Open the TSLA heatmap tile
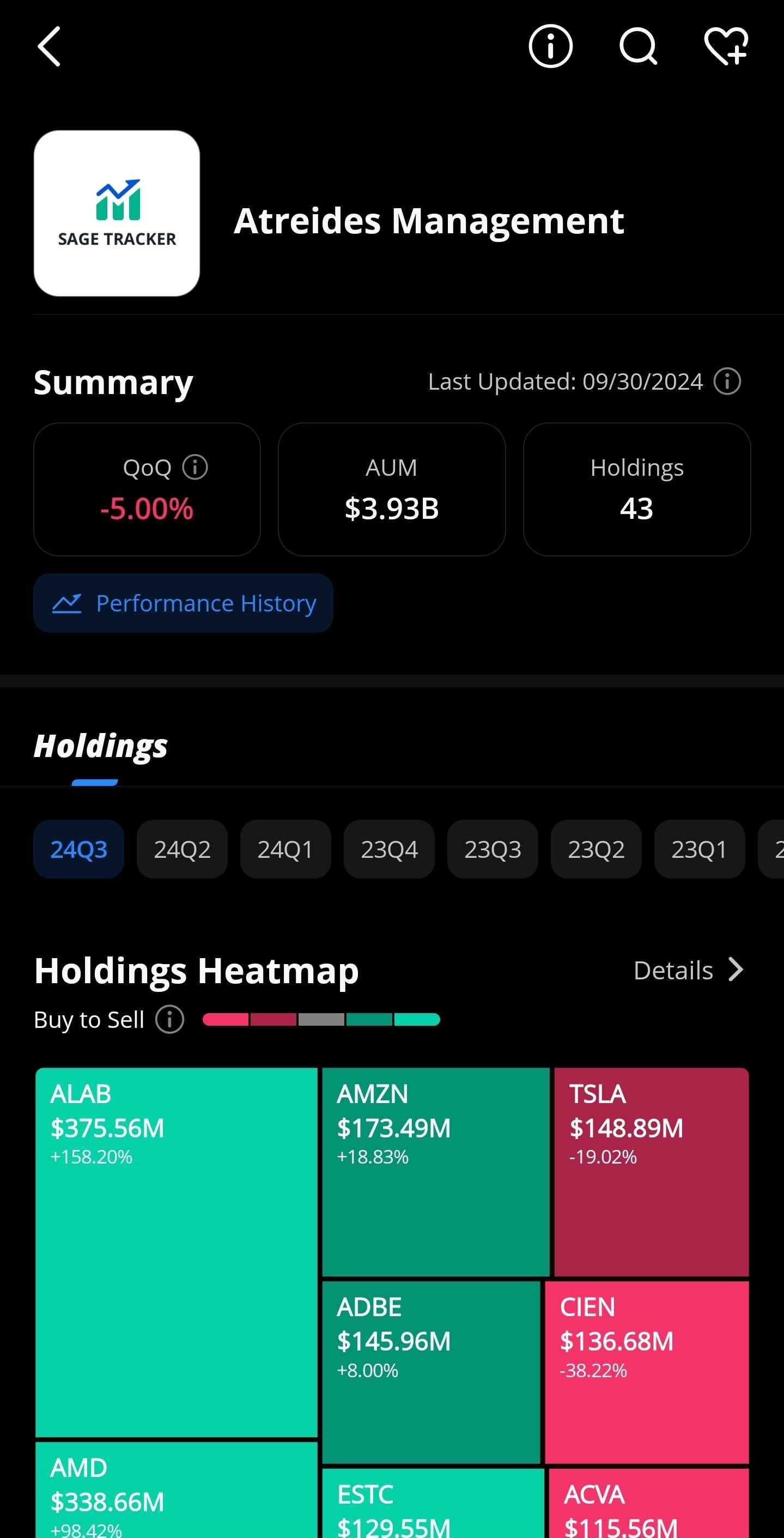This screenshot has width=784, height=1538. pos(652,1172)
